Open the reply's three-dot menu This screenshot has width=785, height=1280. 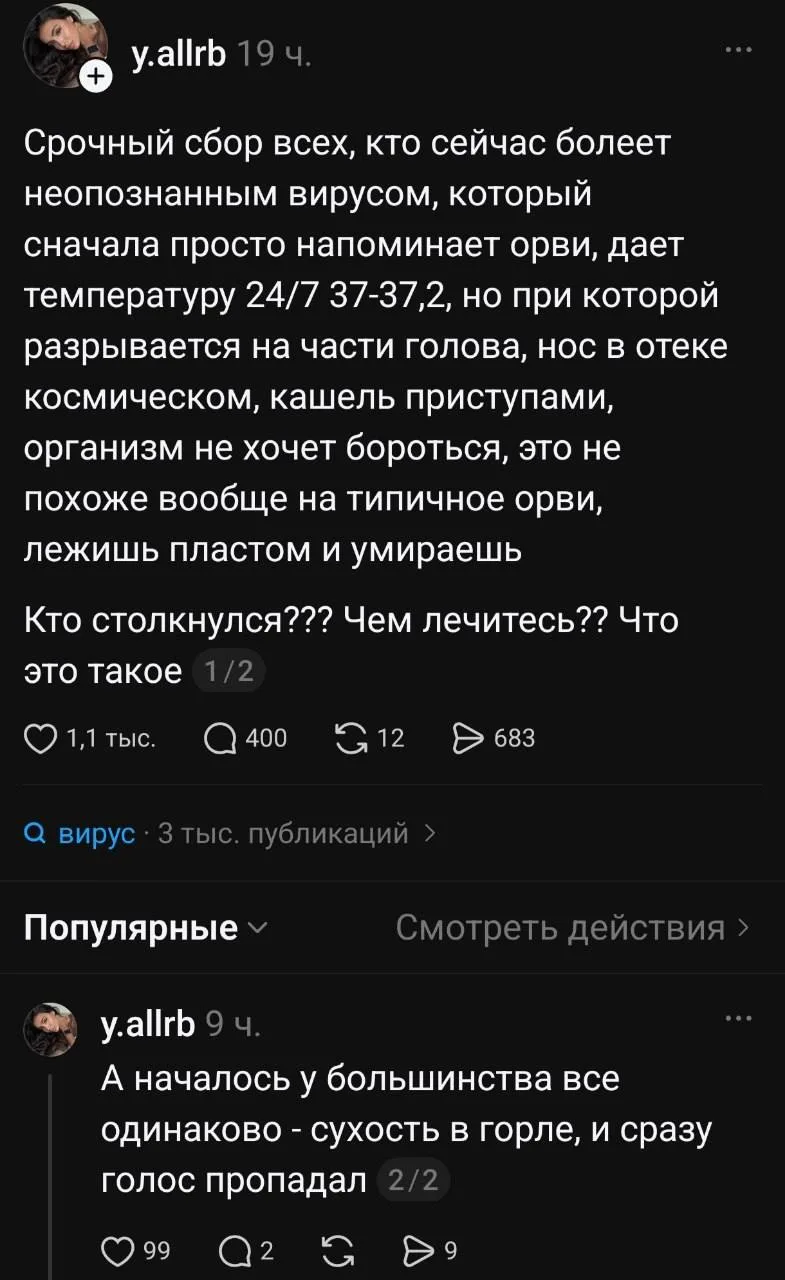[737, 1019]
